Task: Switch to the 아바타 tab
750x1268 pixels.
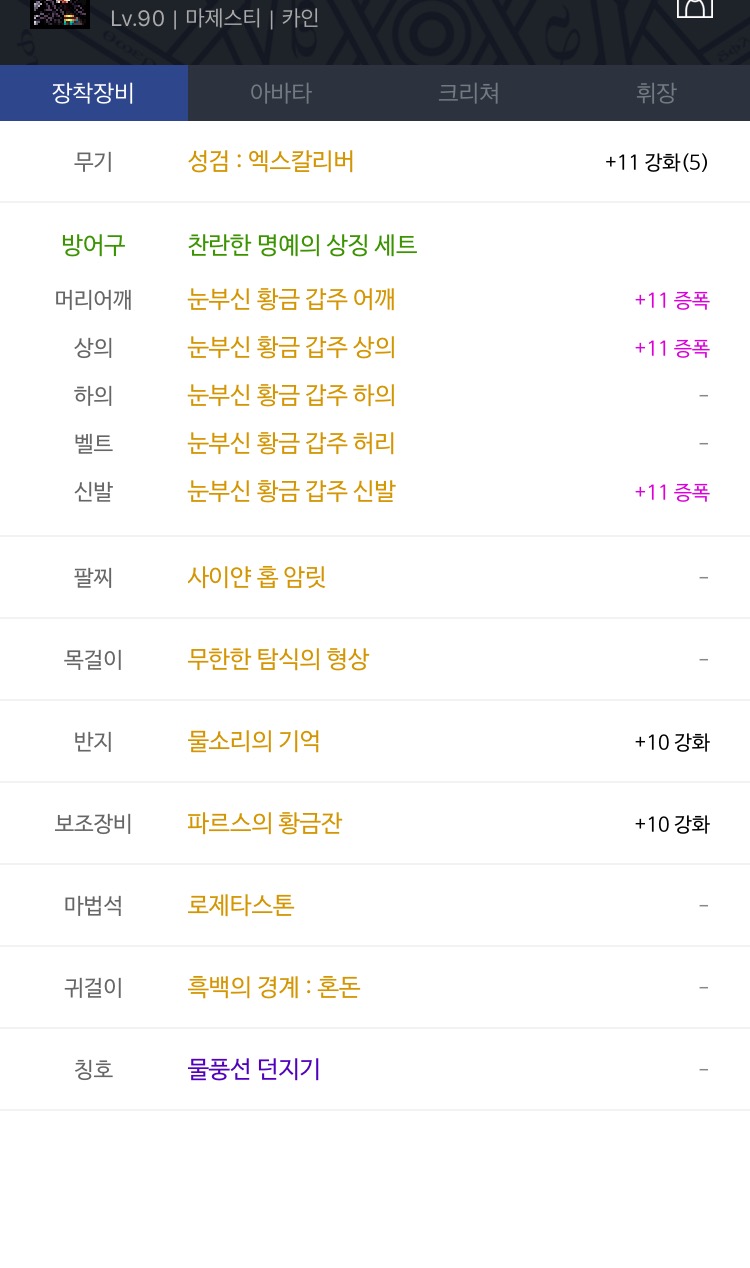Action: click(x=281, y=93)
